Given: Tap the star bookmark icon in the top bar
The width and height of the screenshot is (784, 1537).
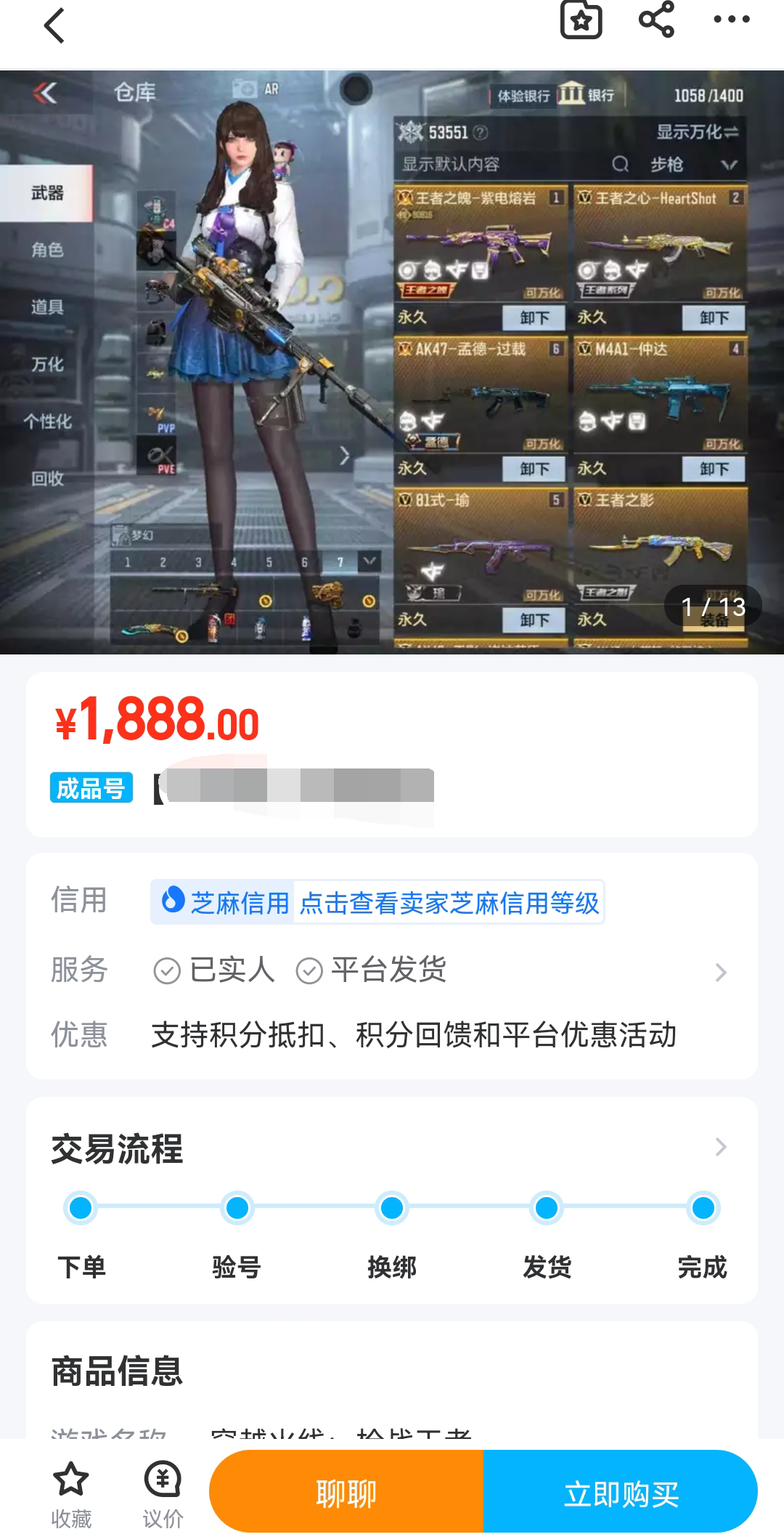Looking at the screenshot, I should pyautogui.click(x=581, y=20).
